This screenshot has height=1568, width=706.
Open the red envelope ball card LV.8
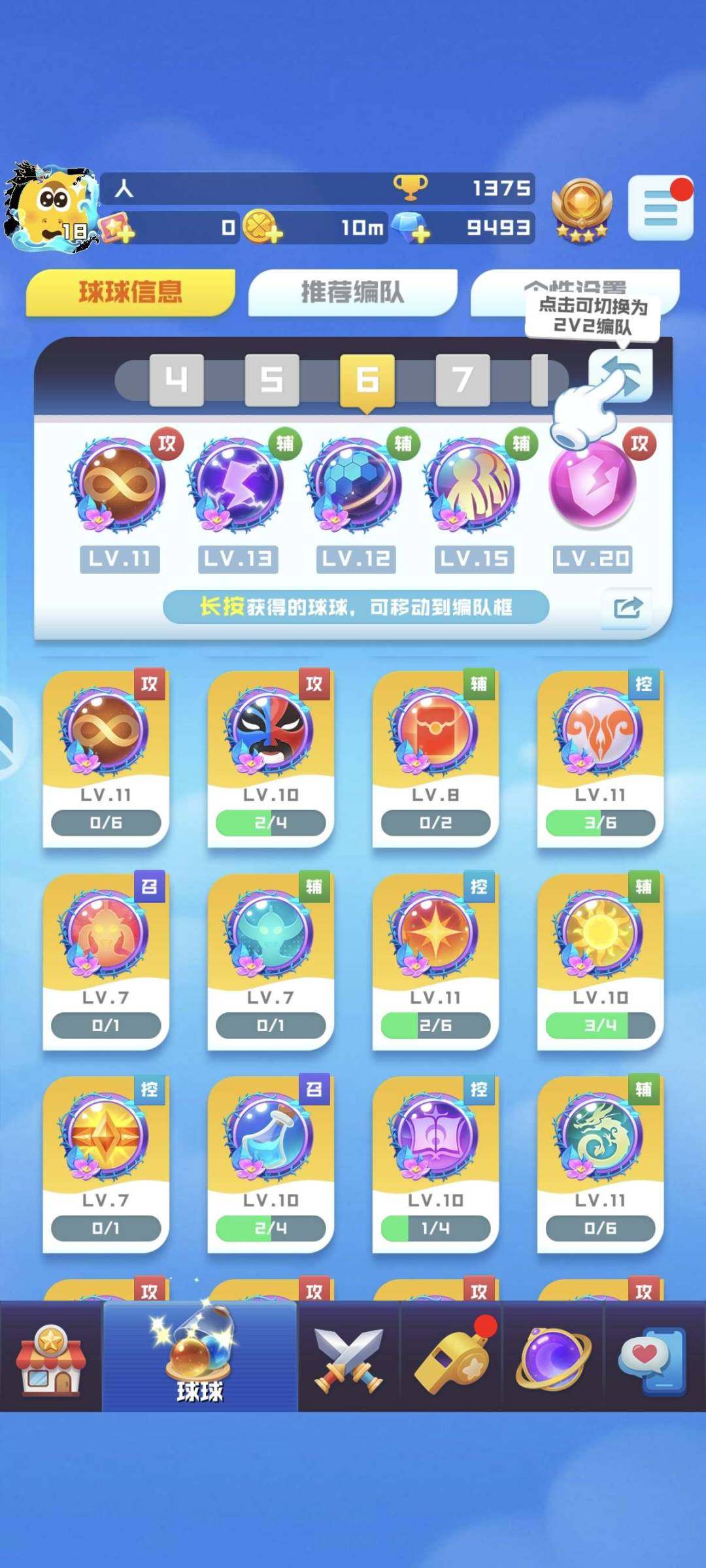tap(435, 758)
